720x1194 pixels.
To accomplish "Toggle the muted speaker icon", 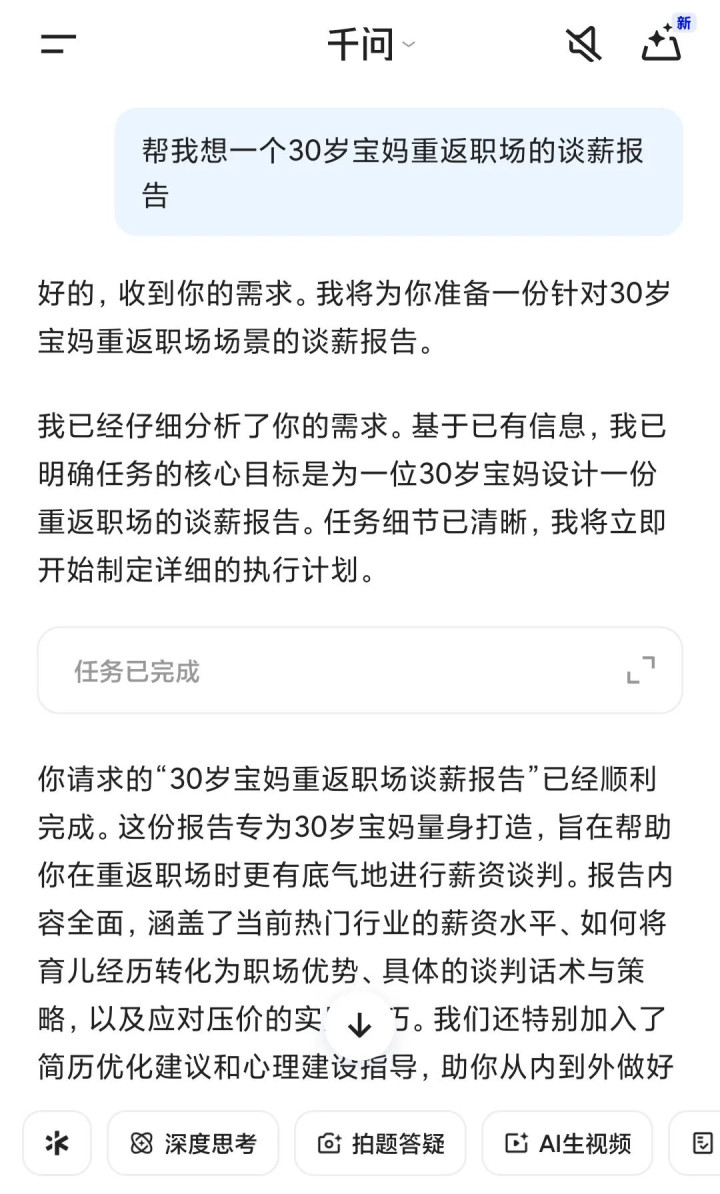I will (583, 45).
